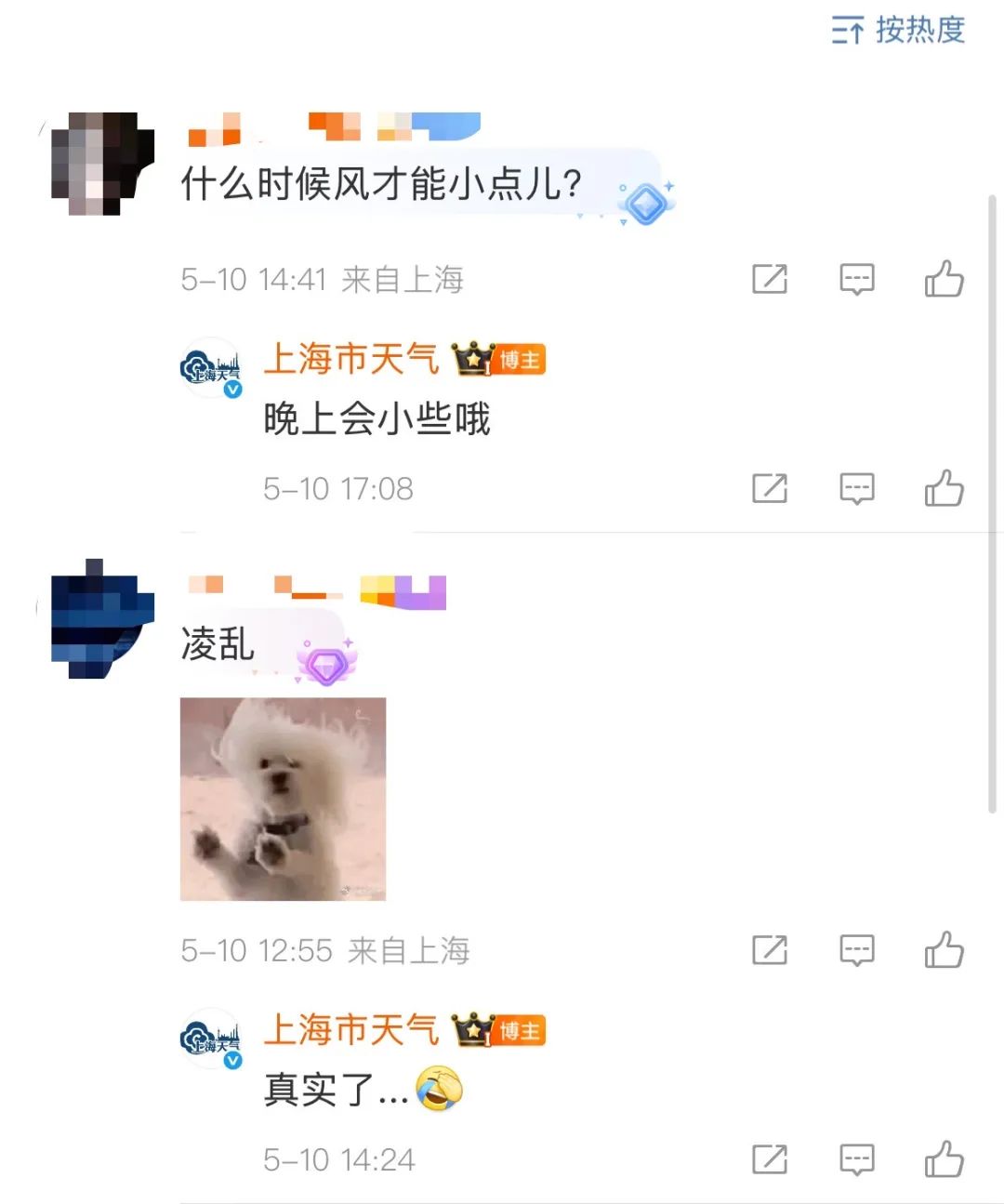Like the reply 晚上会小些哦
This screenshot has height=1204, width=1004.
(x=944, y=488)
